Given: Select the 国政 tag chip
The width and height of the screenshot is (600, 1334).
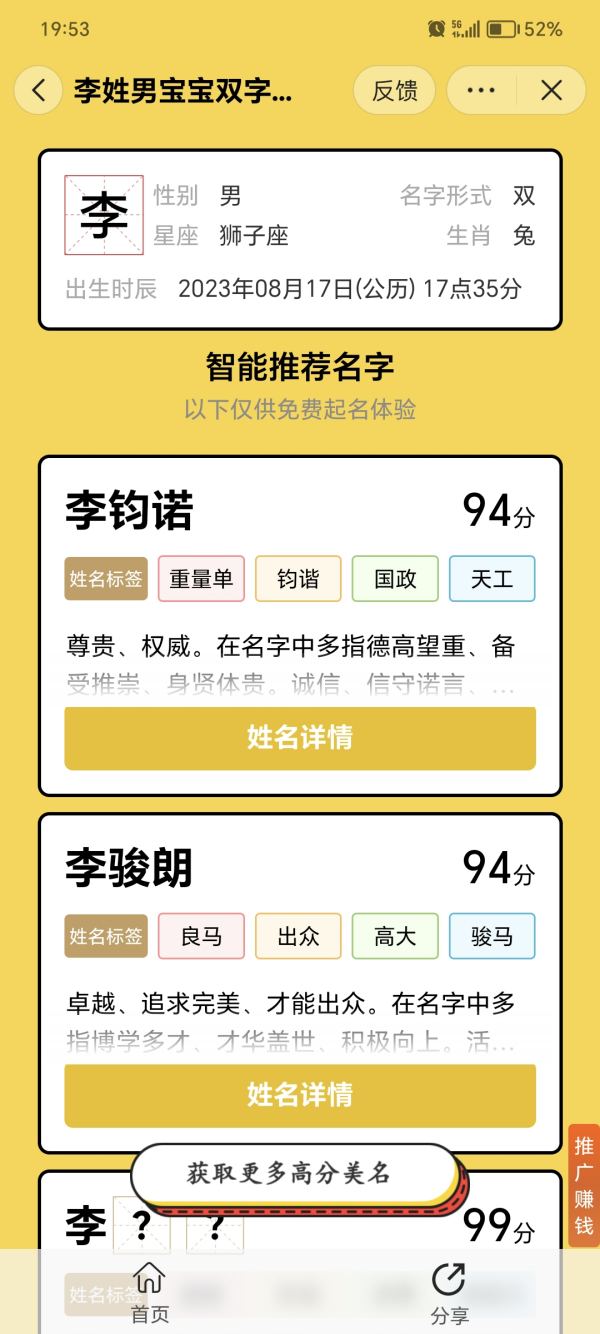Looking at the screenshot, I should (395, 579).
